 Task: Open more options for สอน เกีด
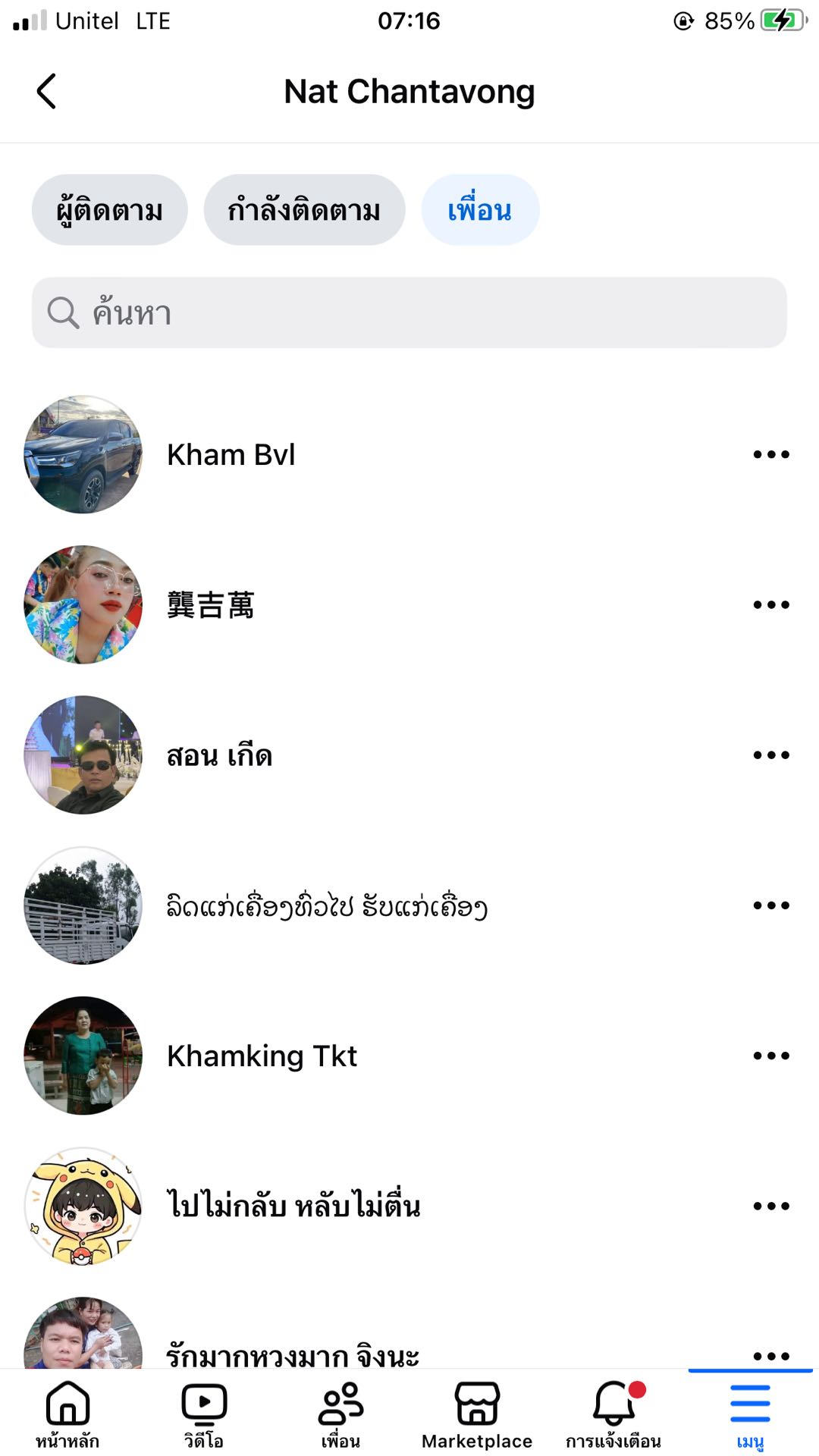click(771, 755)
